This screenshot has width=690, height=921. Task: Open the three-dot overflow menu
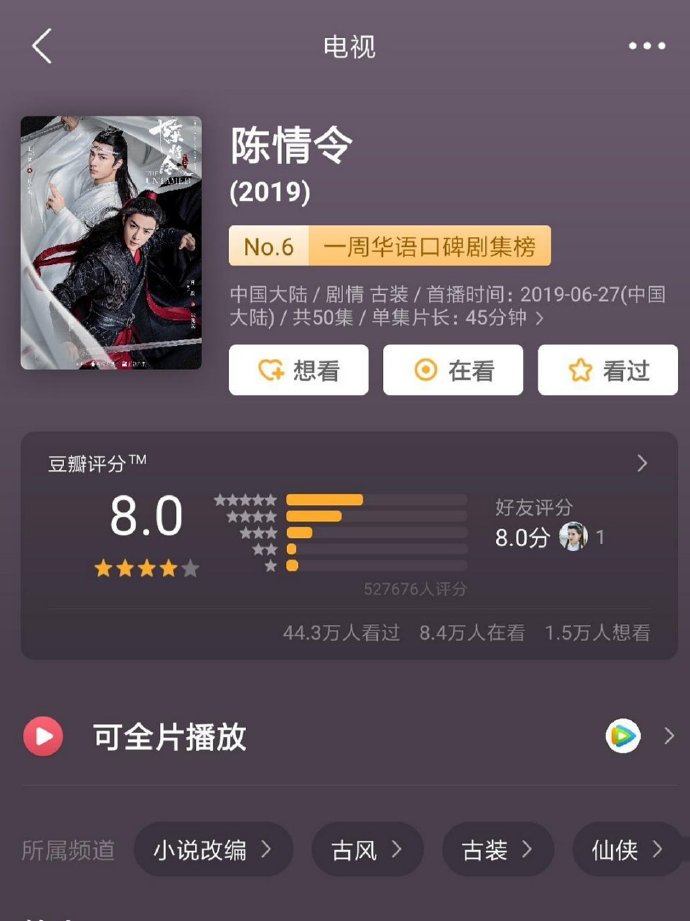[x=647, y=47]
